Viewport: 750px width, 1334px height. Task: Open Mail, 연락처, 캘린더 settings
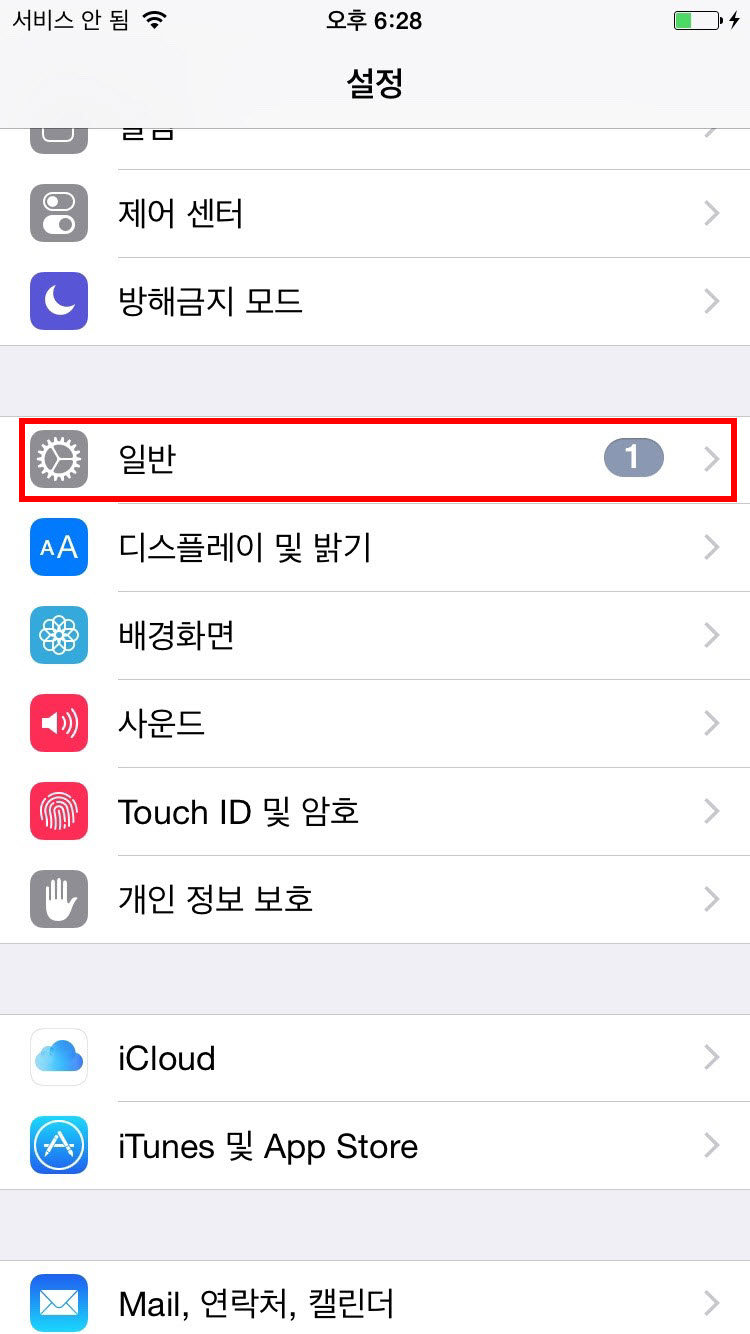tap(375, 1303)
